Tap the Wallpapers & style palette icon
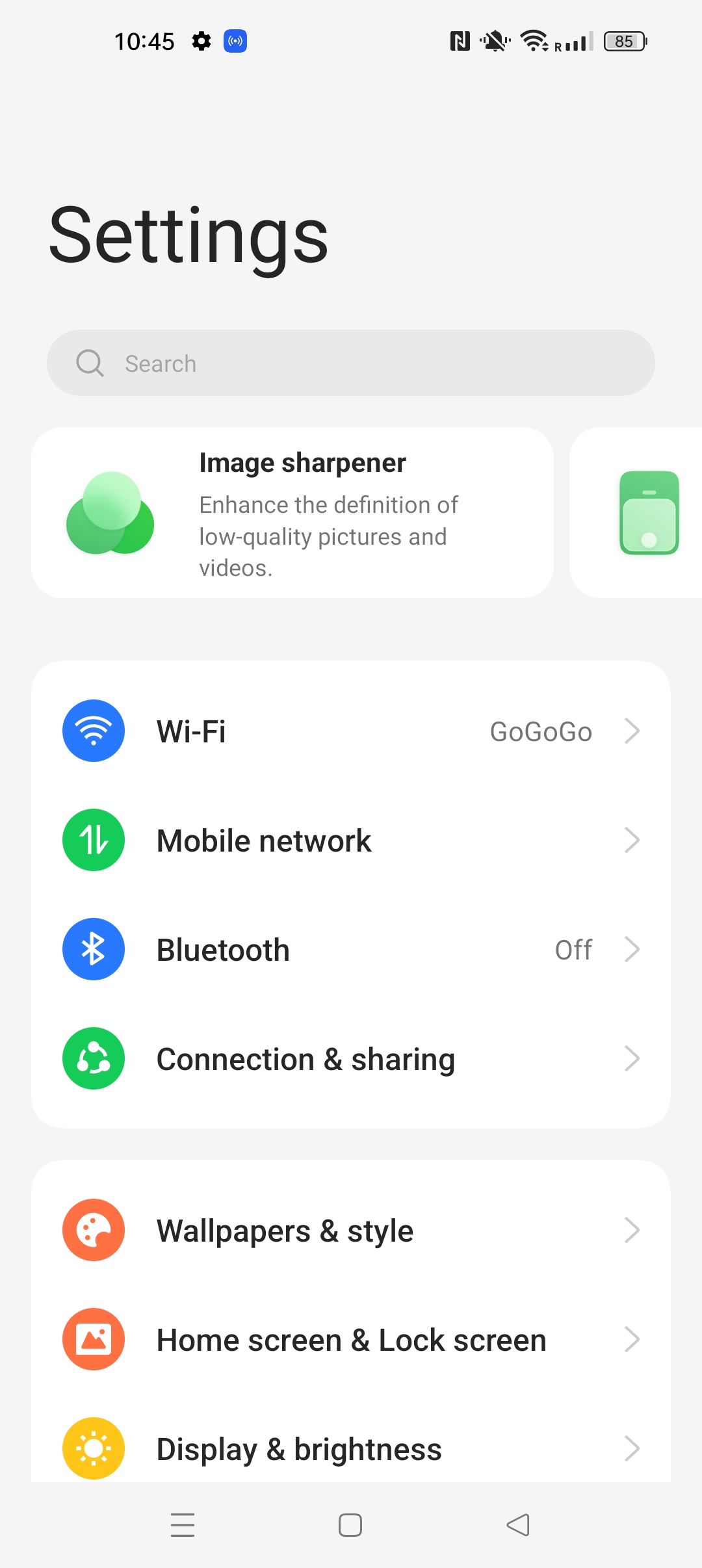 93,1229
